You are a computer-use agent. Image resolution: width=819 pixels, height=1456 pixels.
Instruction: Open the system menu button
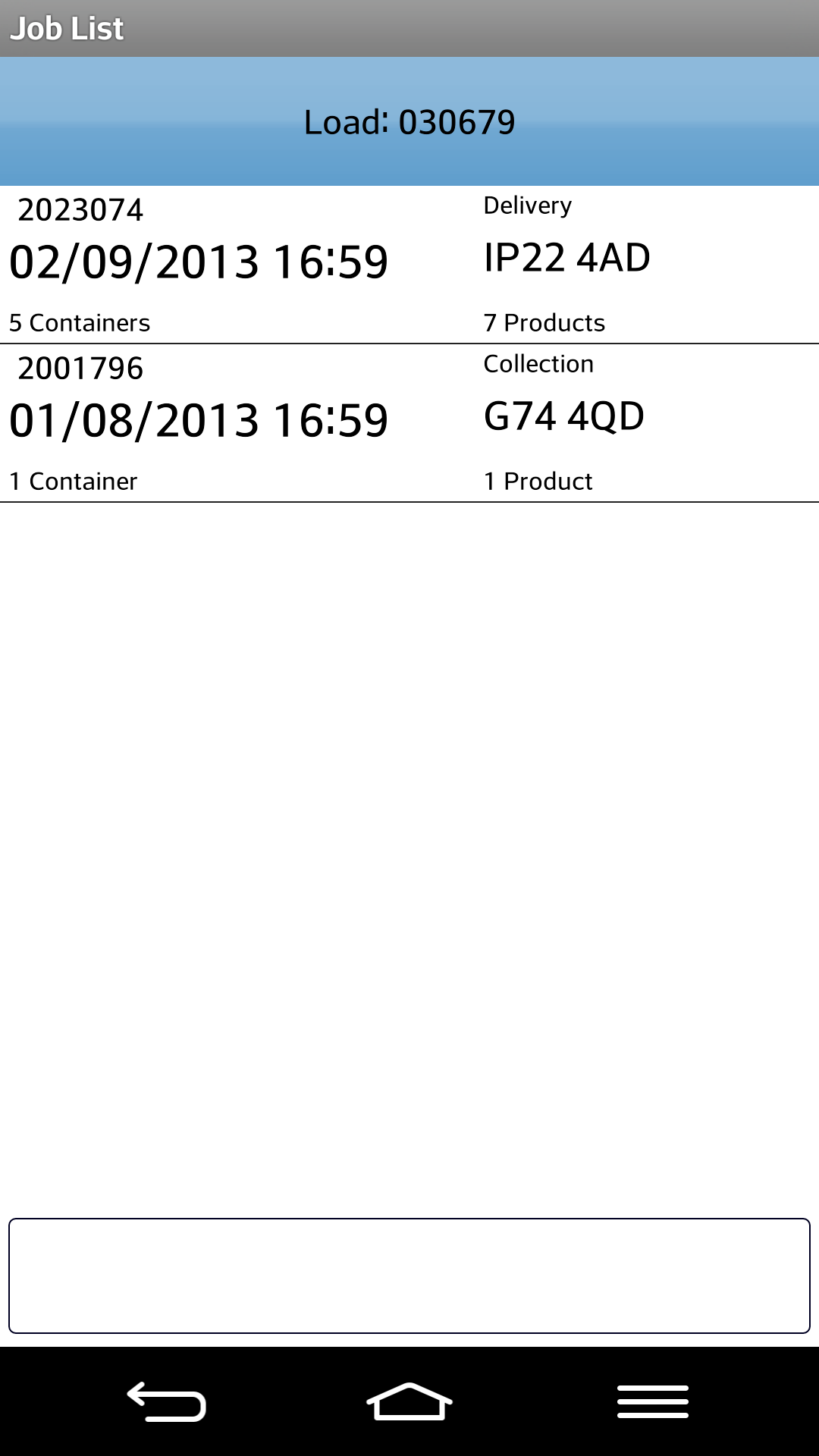coord(653,1401)
